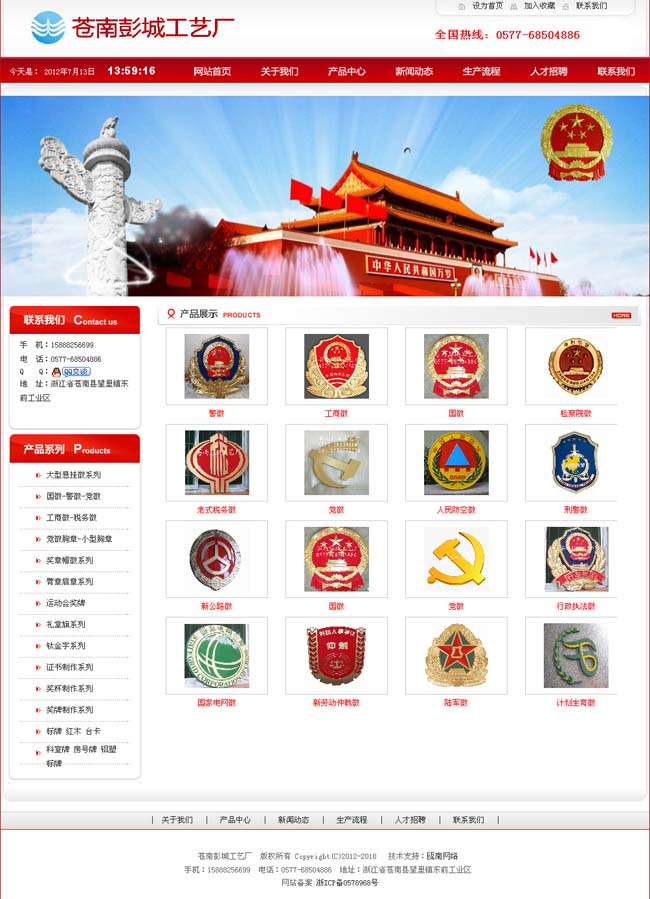Open 产品中心 in the red nav bar
Screen dimensions: 650x899
coord(346,71)
